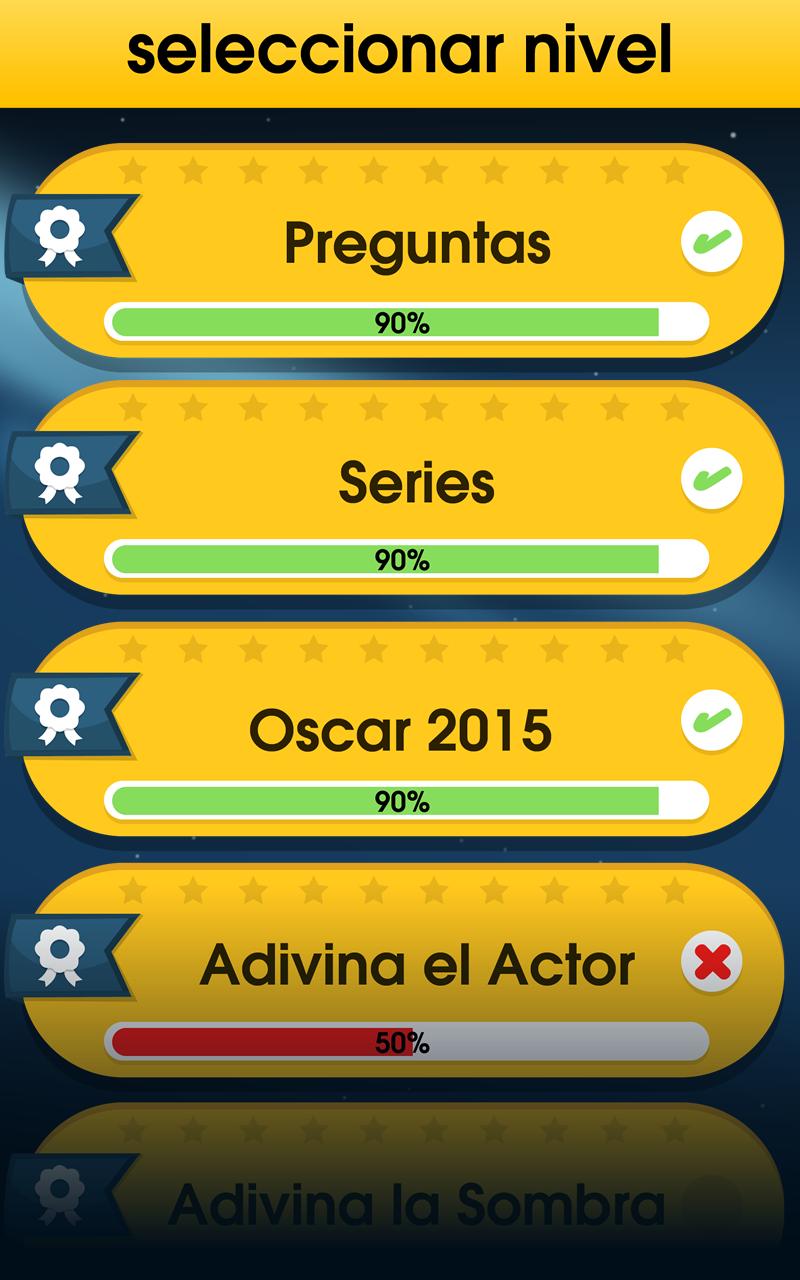This screenshot has width=800, height=1280.
Task: Select the Series level
Action: pyautogui.click(x=416, y=483)
